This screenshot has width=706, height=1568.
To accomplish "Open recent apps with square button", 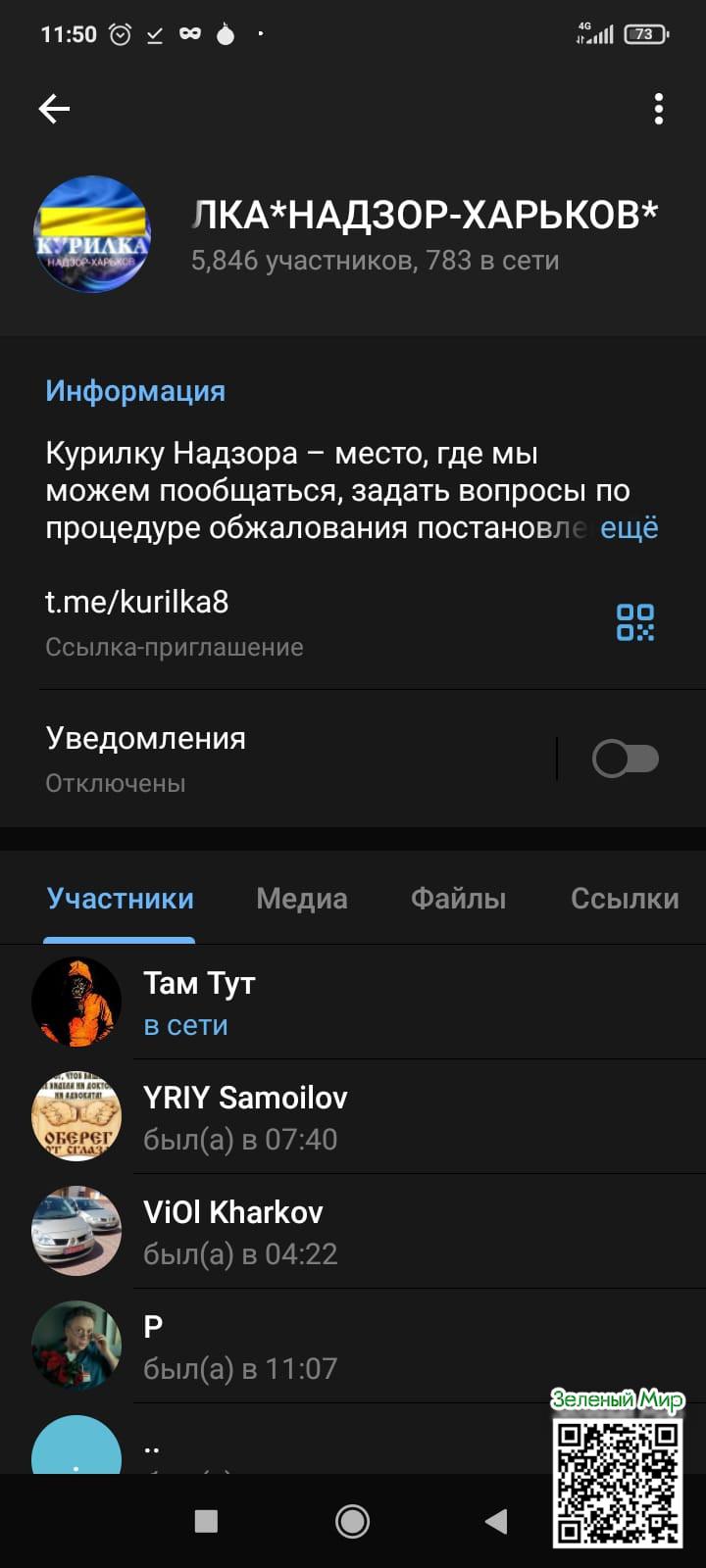I will pos(206,1521).
